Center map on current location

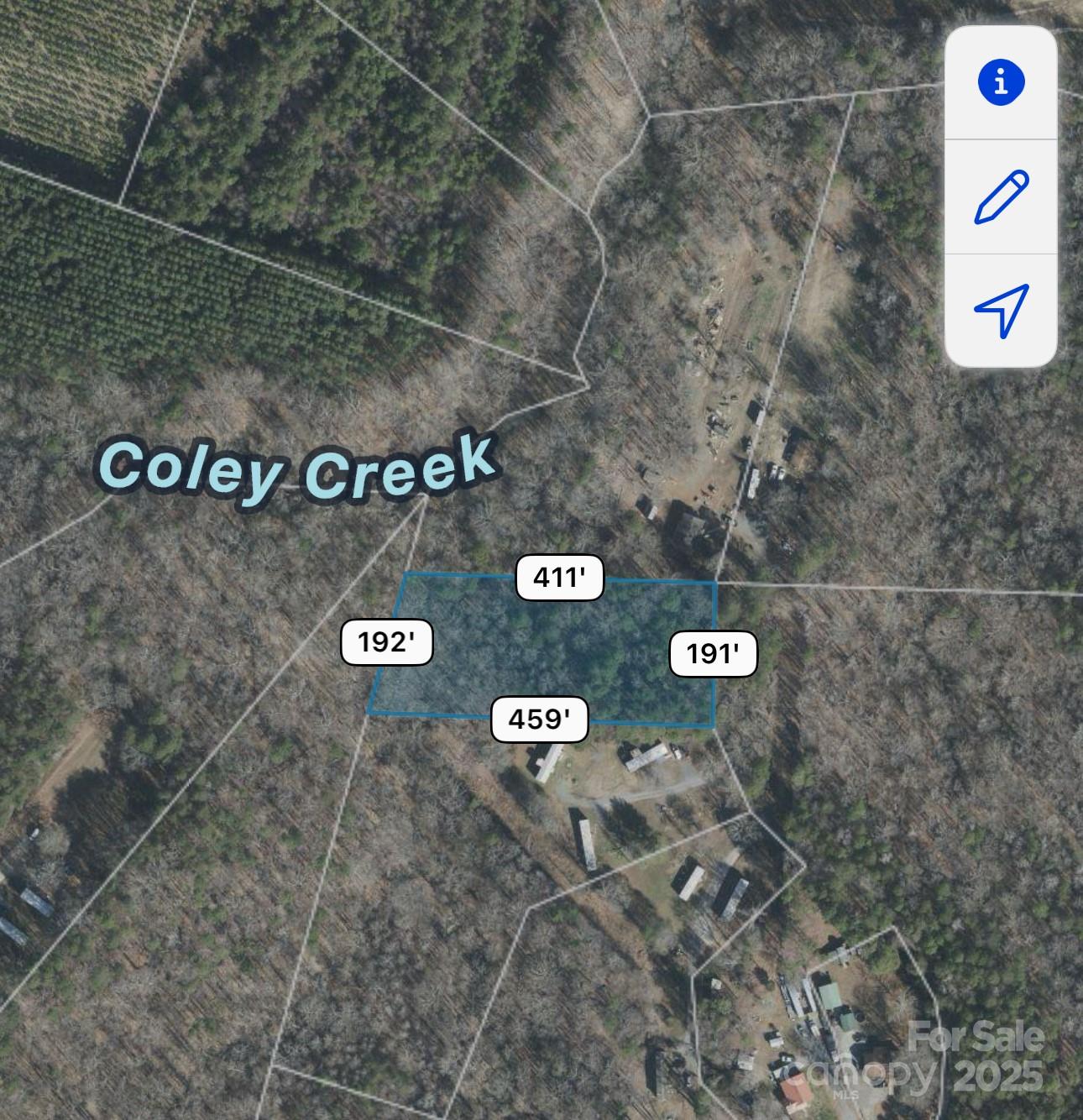point(1001,310)
